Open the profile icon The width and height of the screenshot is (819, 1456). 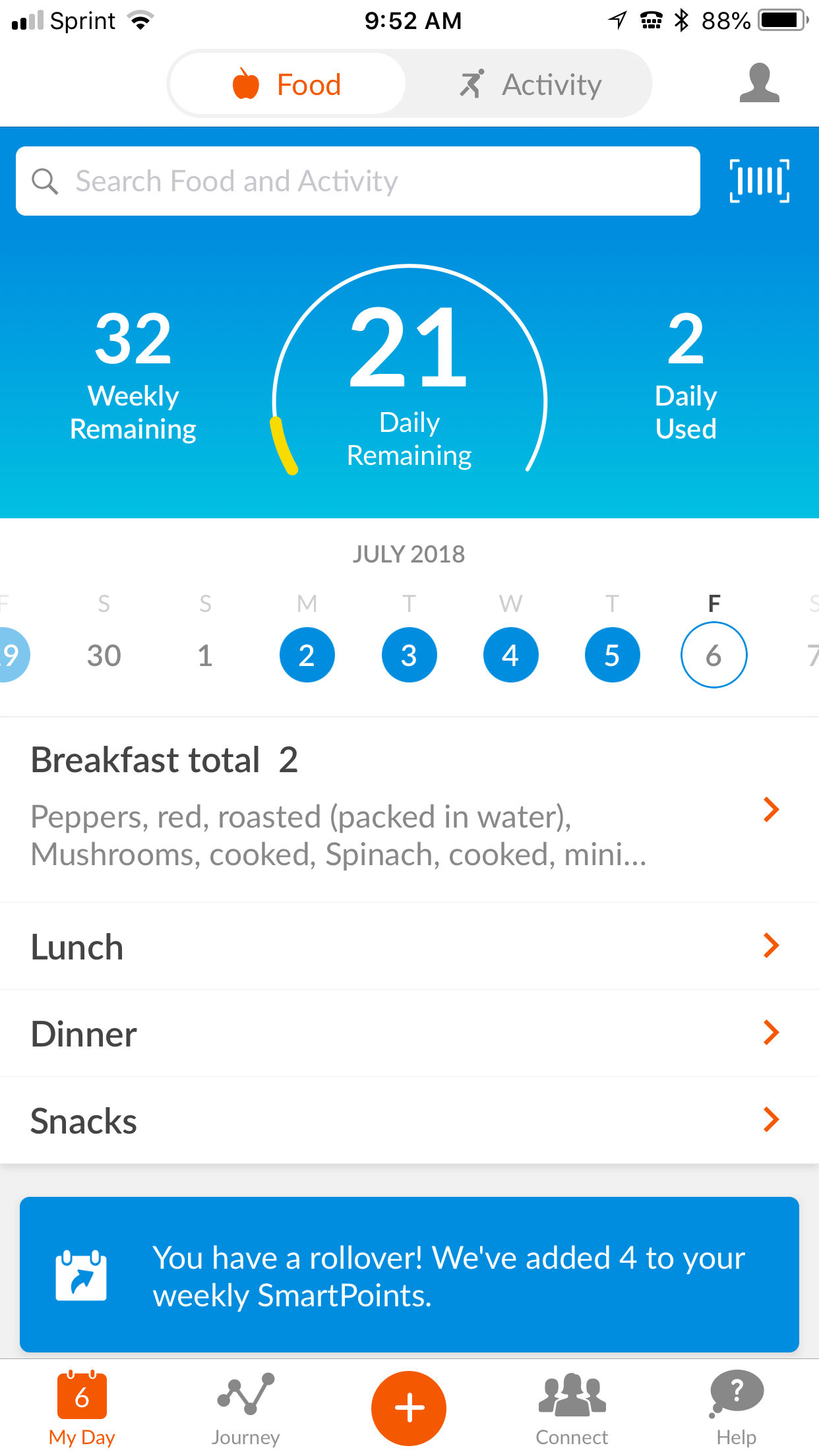coord(759,83)
